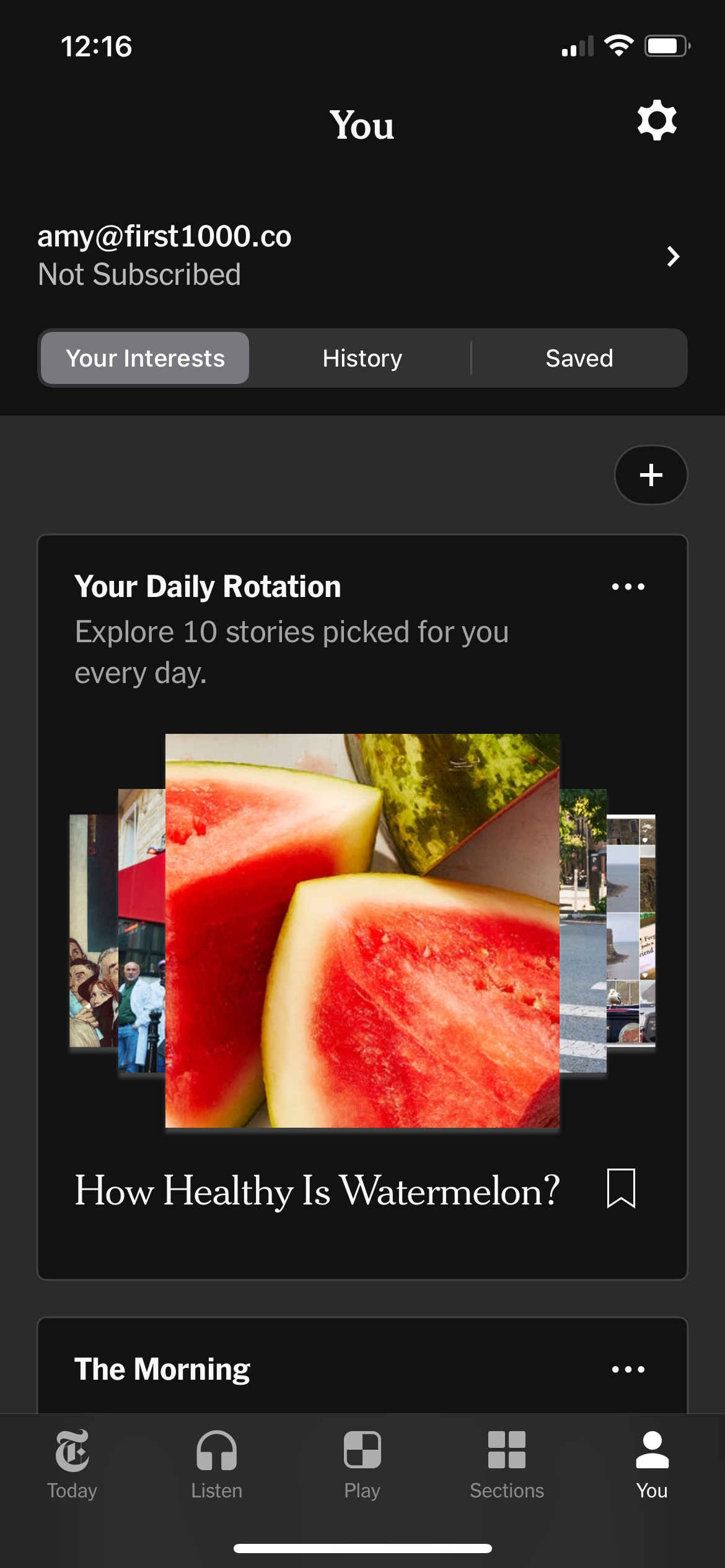Switch selection to the Saved tab
Viewport: 725px width, 1568px height.
[x=579, y=358]
